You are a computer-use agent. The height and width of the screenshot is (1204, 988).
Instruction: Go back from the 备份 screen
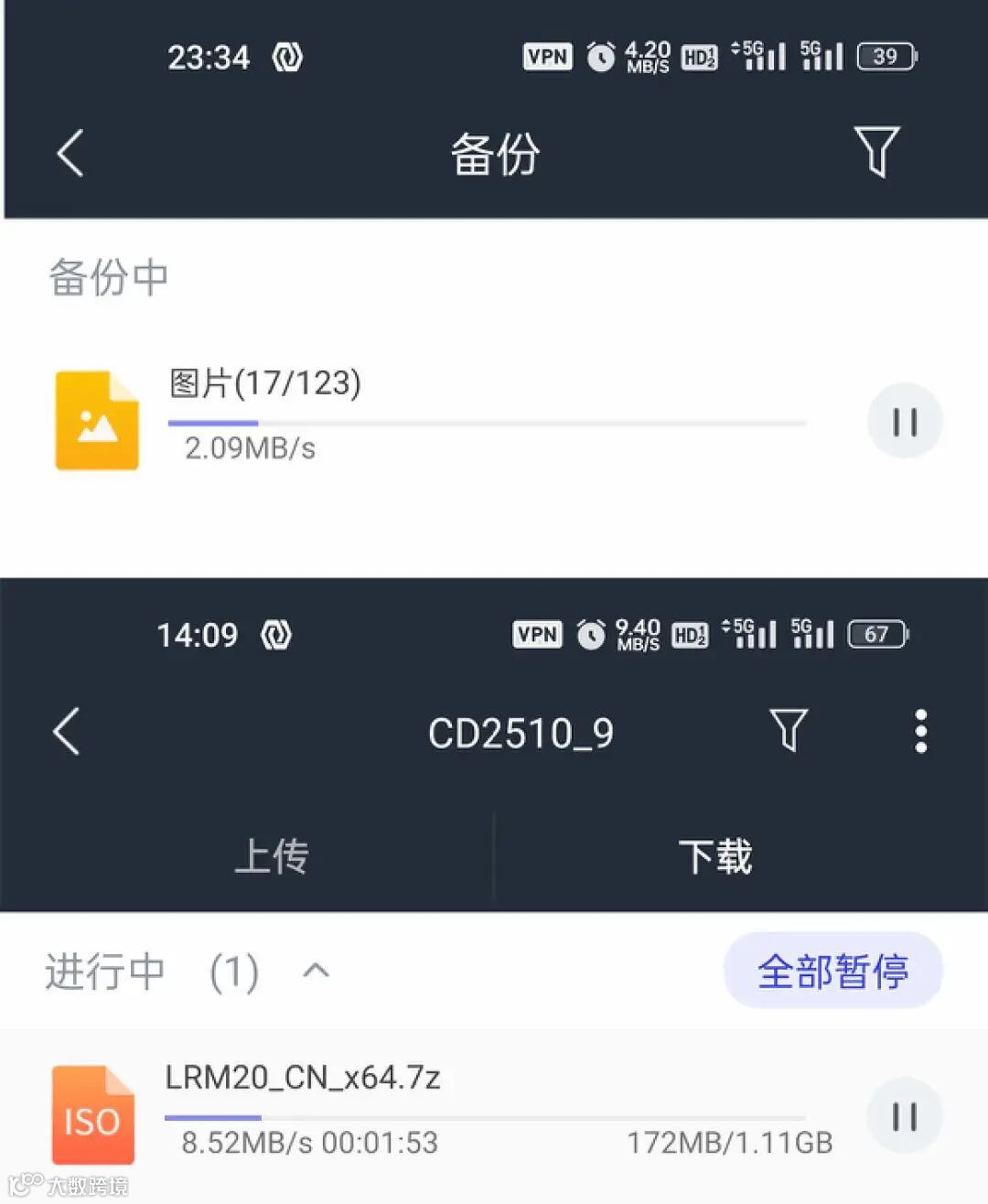click(x=70, y=153)
